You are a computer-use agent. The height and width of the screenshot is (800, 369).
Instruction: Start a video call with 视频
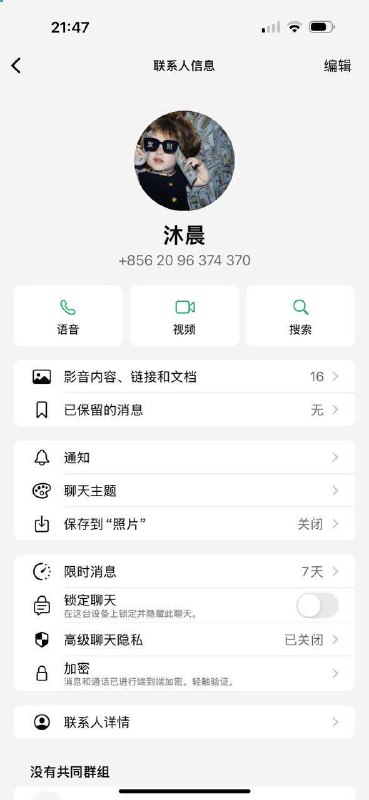tap(184, 316)
